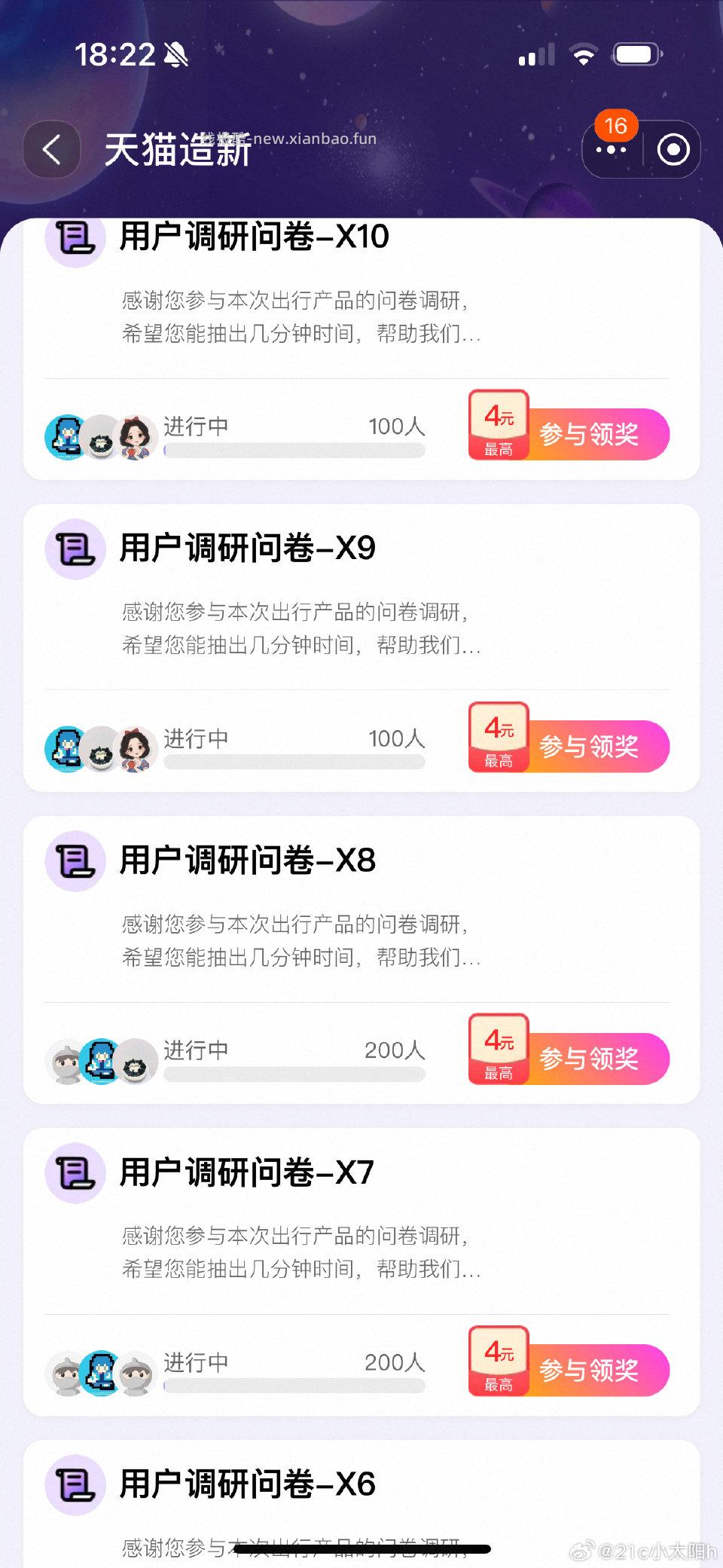Click the purple scroll icon beside 问卷-X10
The image size is (723, 1568).
point(75,237)
